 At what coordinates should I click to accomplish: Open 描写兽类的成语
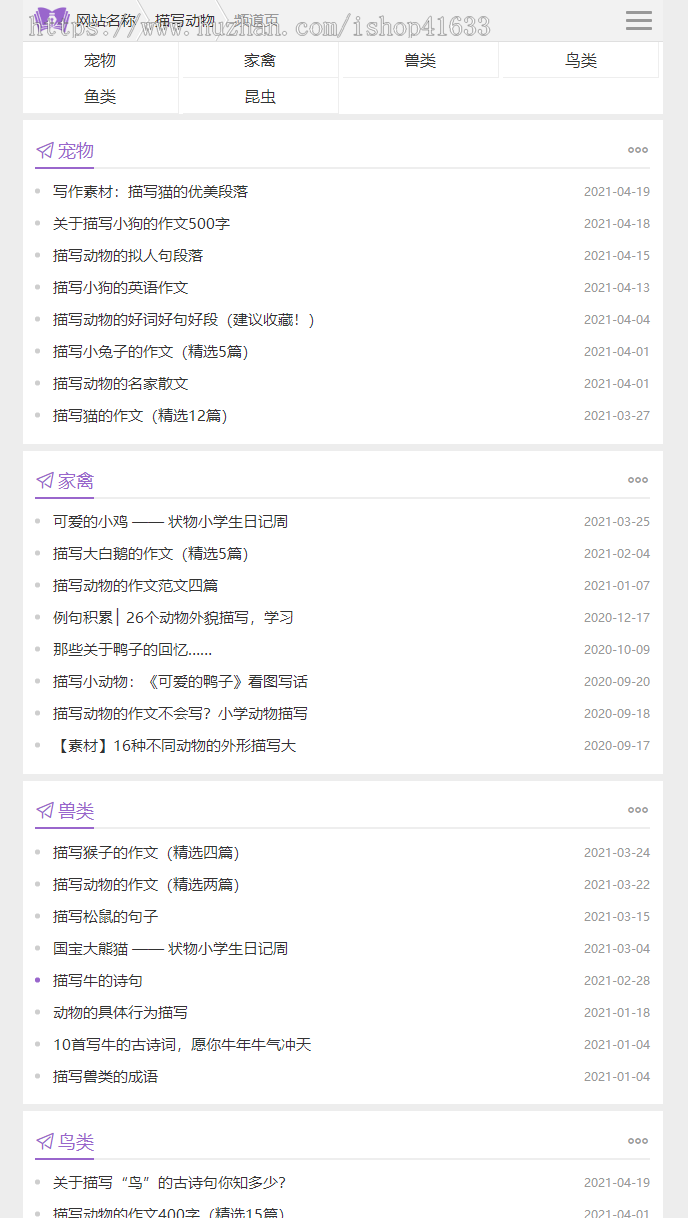click(x=105, y=1077)
